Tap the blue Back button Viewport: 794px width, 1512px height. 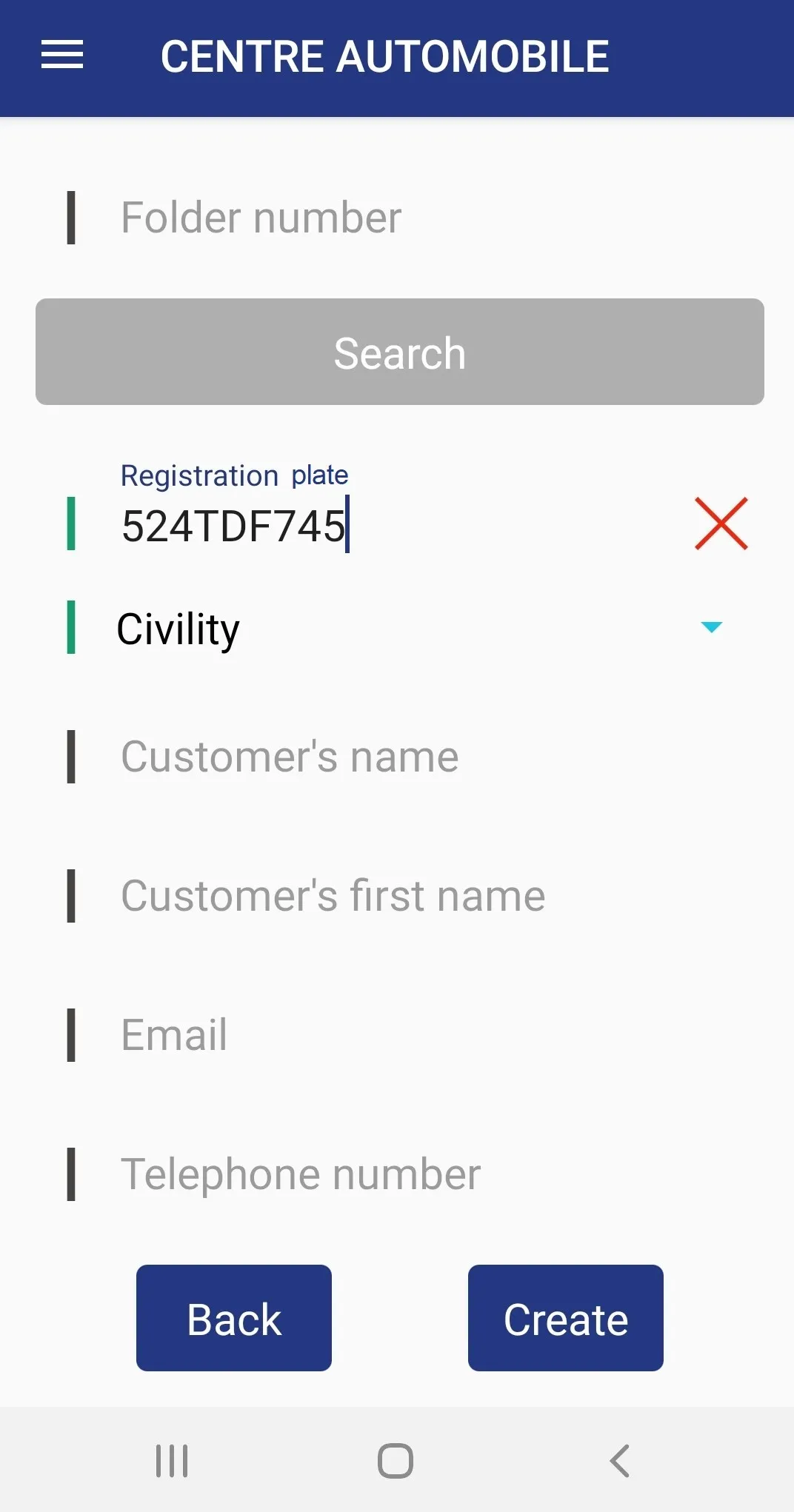[x=234, y=1318]
